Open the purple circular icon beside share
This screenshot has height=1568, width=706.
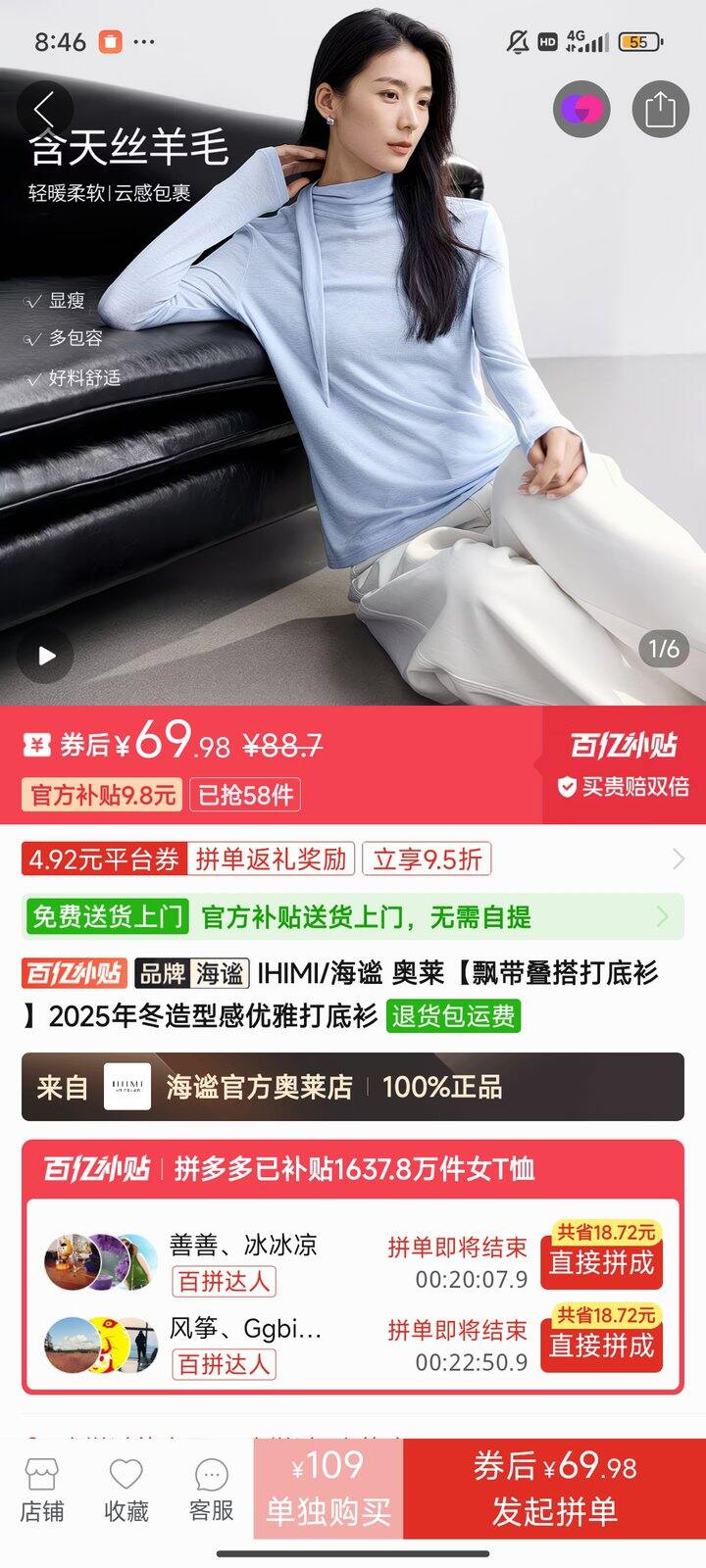point(581,109)
